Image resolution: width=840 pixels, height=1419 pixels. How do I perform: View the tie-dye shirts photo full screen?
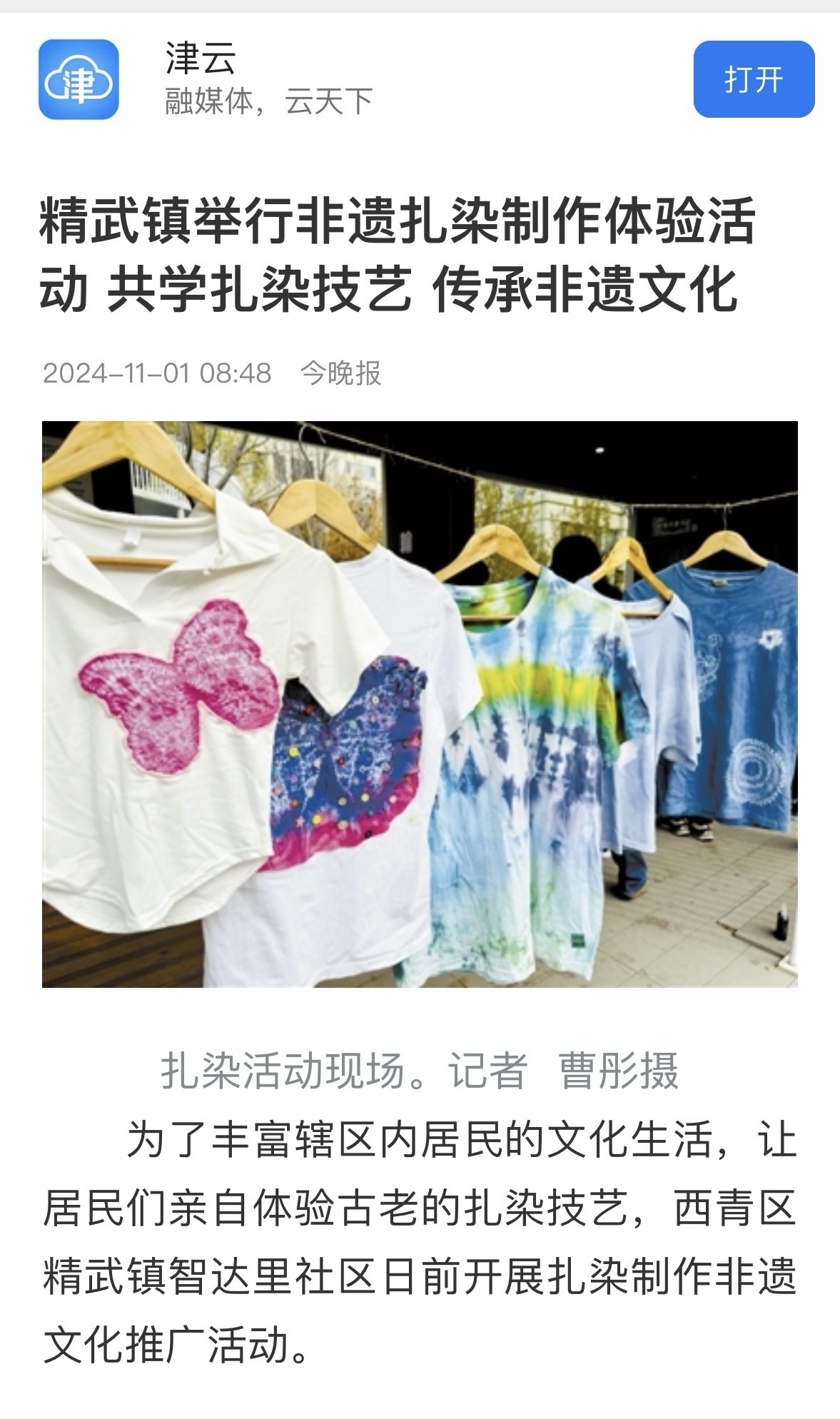coord(420,704)
